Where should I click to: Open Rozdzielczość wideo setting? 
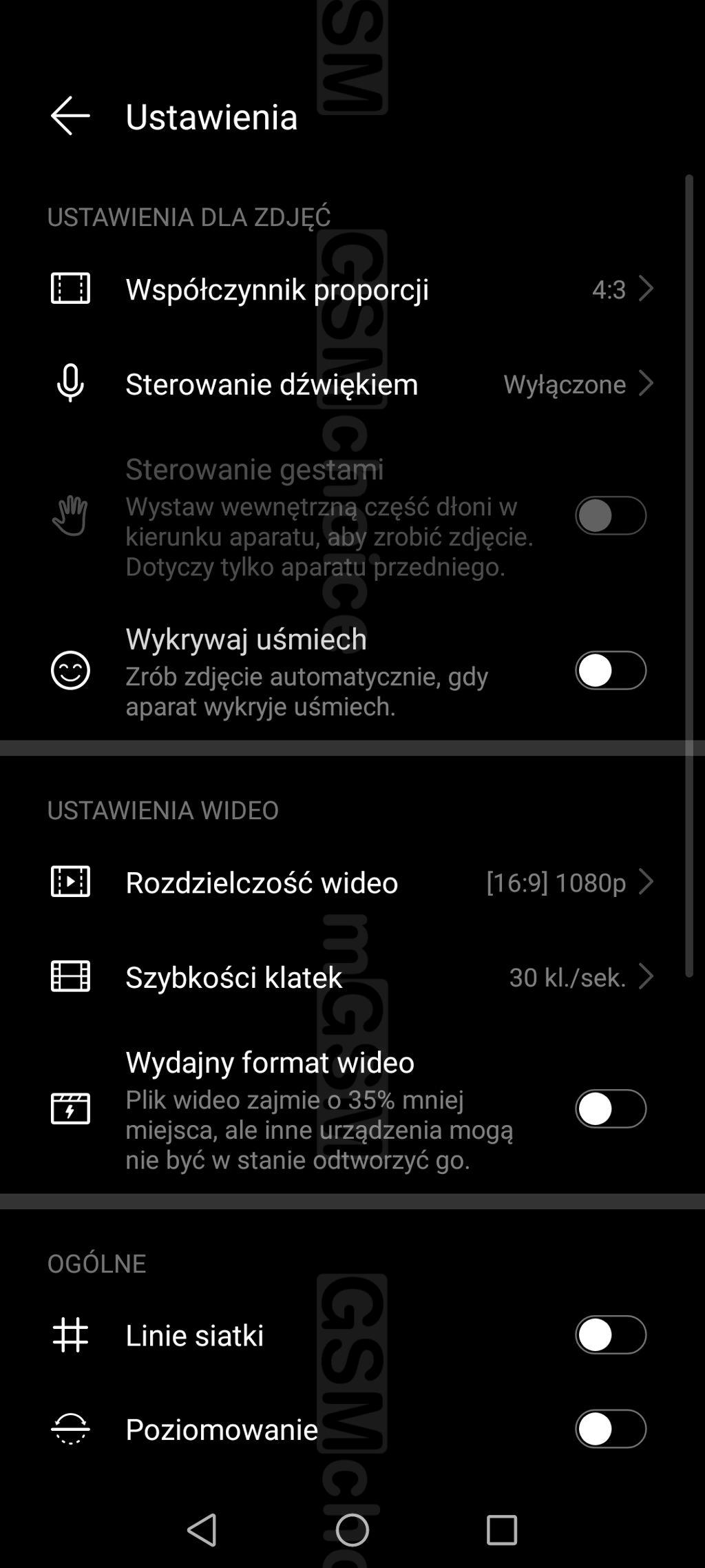(x=351, y=882)
